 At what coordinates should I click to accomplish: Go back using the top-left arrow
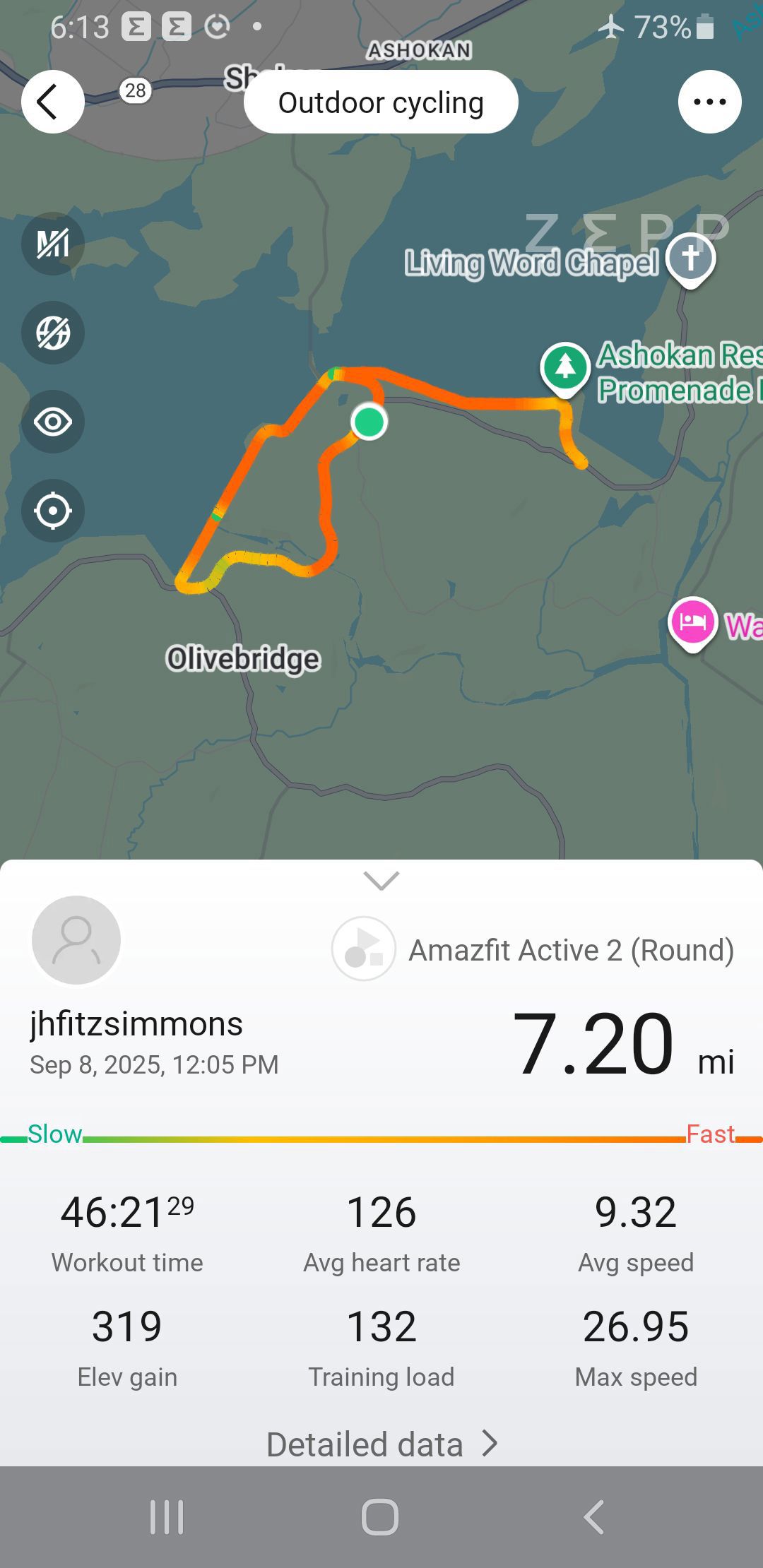(53, 102)
